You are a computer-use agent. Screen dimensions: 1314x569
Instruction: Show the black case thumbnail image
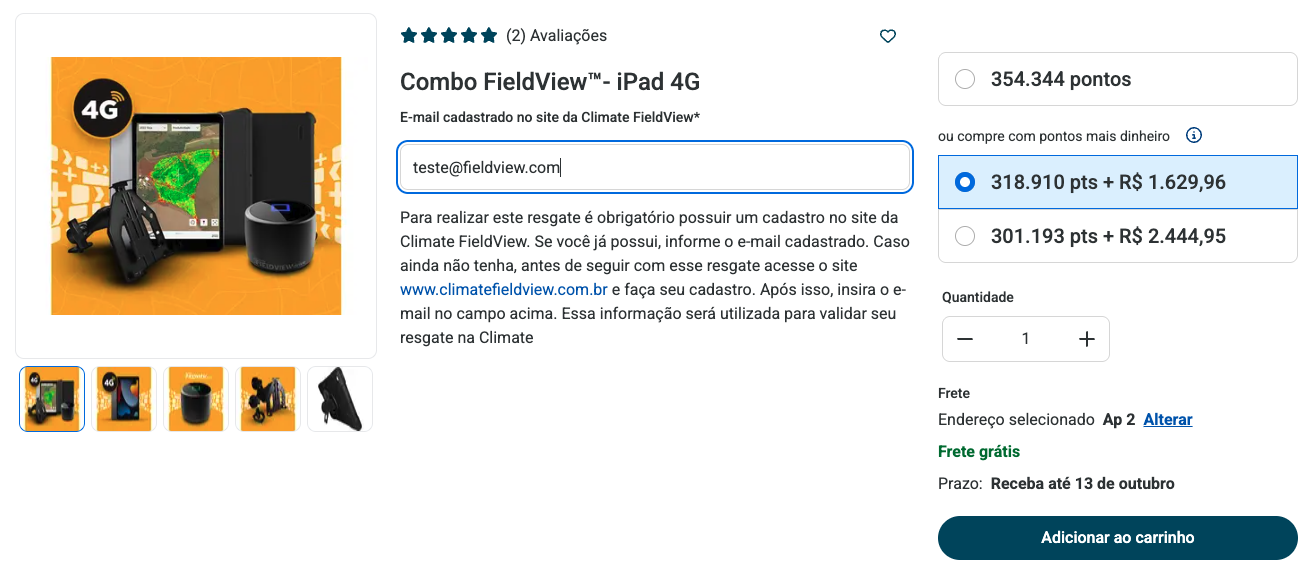coord(340,399)
